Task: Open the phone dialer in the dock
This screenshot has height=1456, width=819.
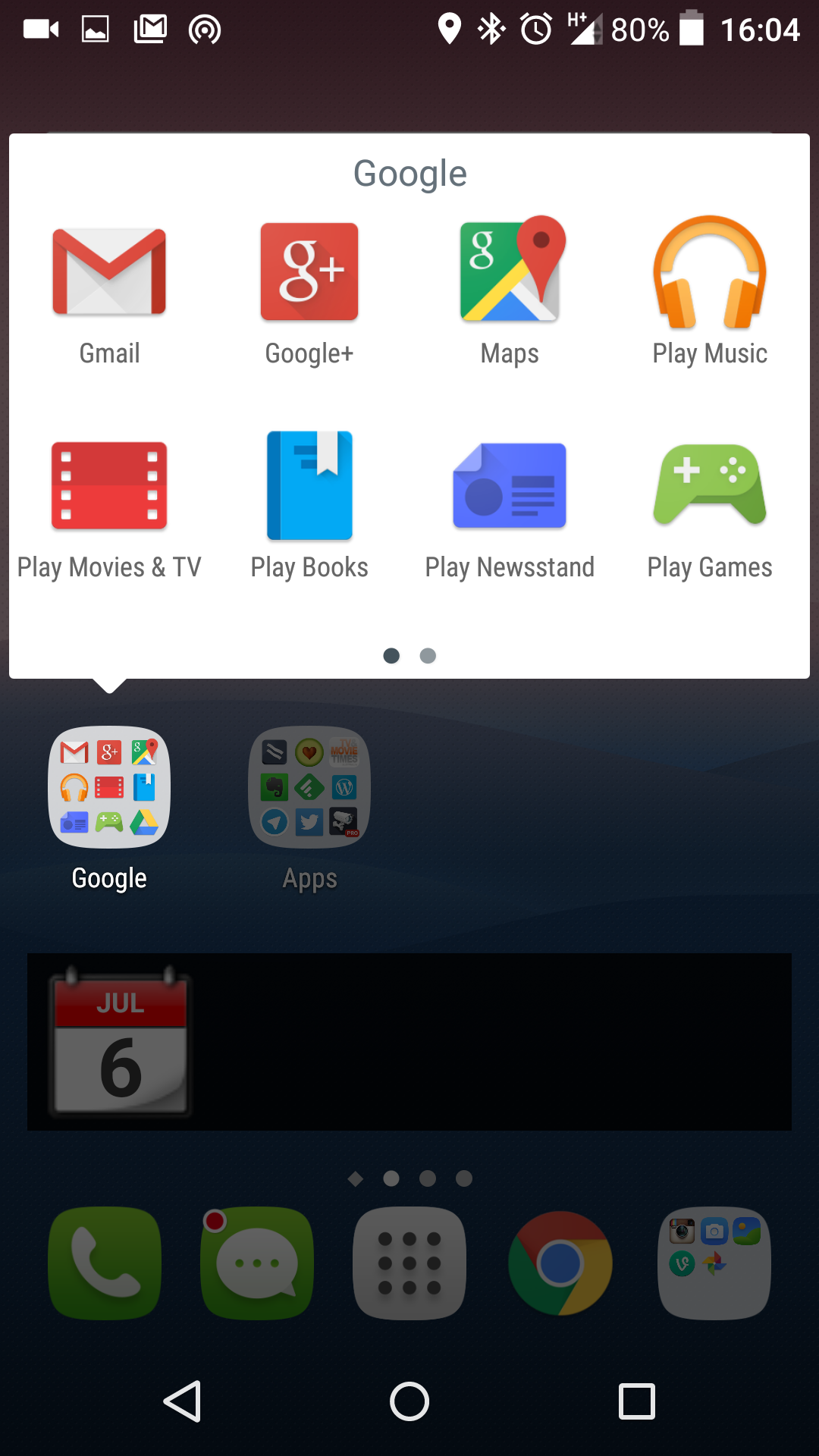Action: click(105, 1263)
